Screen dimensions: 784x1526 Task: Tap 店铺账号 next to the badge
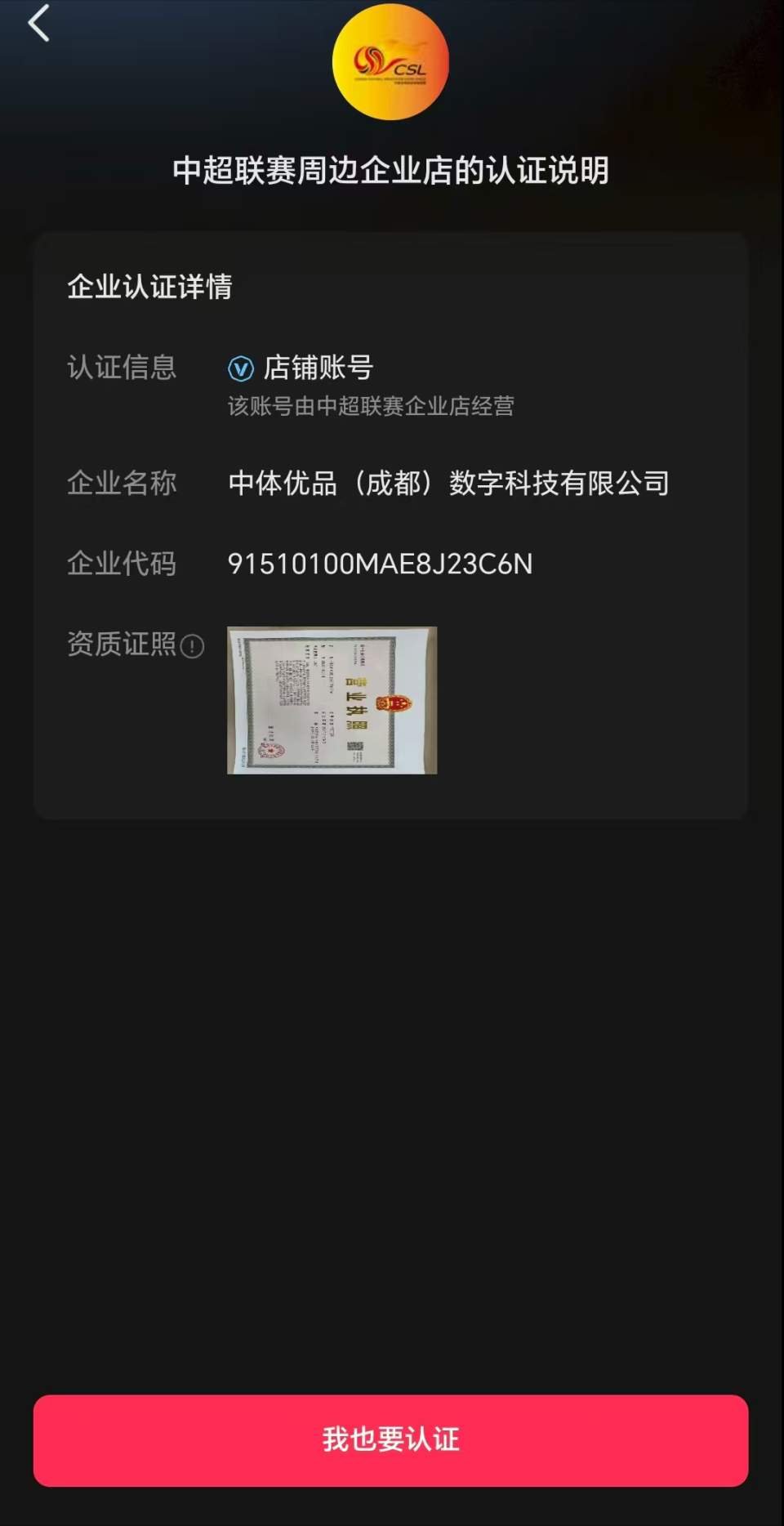click(318, 368)
